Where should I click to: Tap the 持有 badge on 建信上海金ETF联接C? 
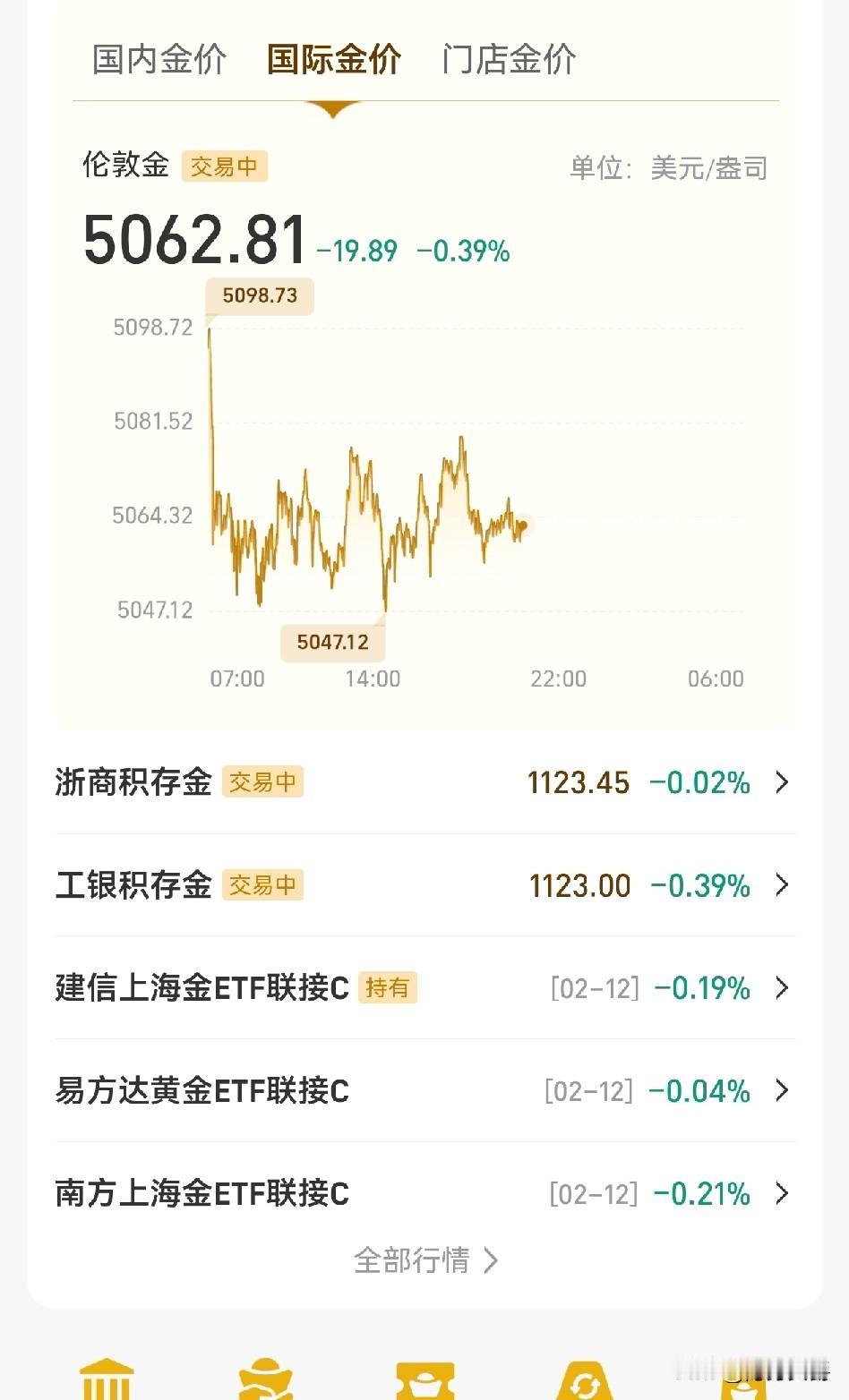point(389,987)
